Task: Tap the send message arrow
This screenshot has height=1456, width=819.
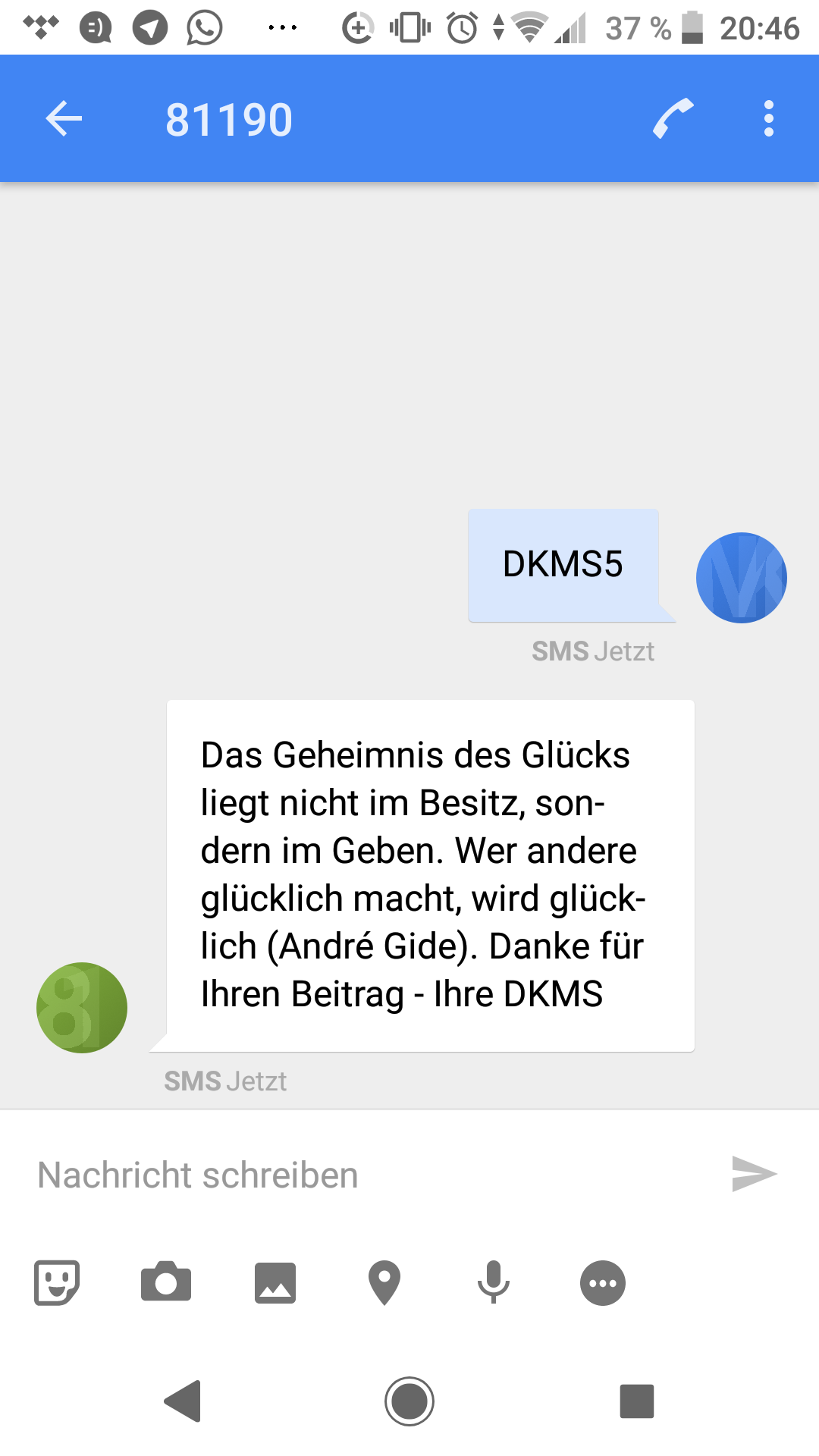Action: 754,1174
